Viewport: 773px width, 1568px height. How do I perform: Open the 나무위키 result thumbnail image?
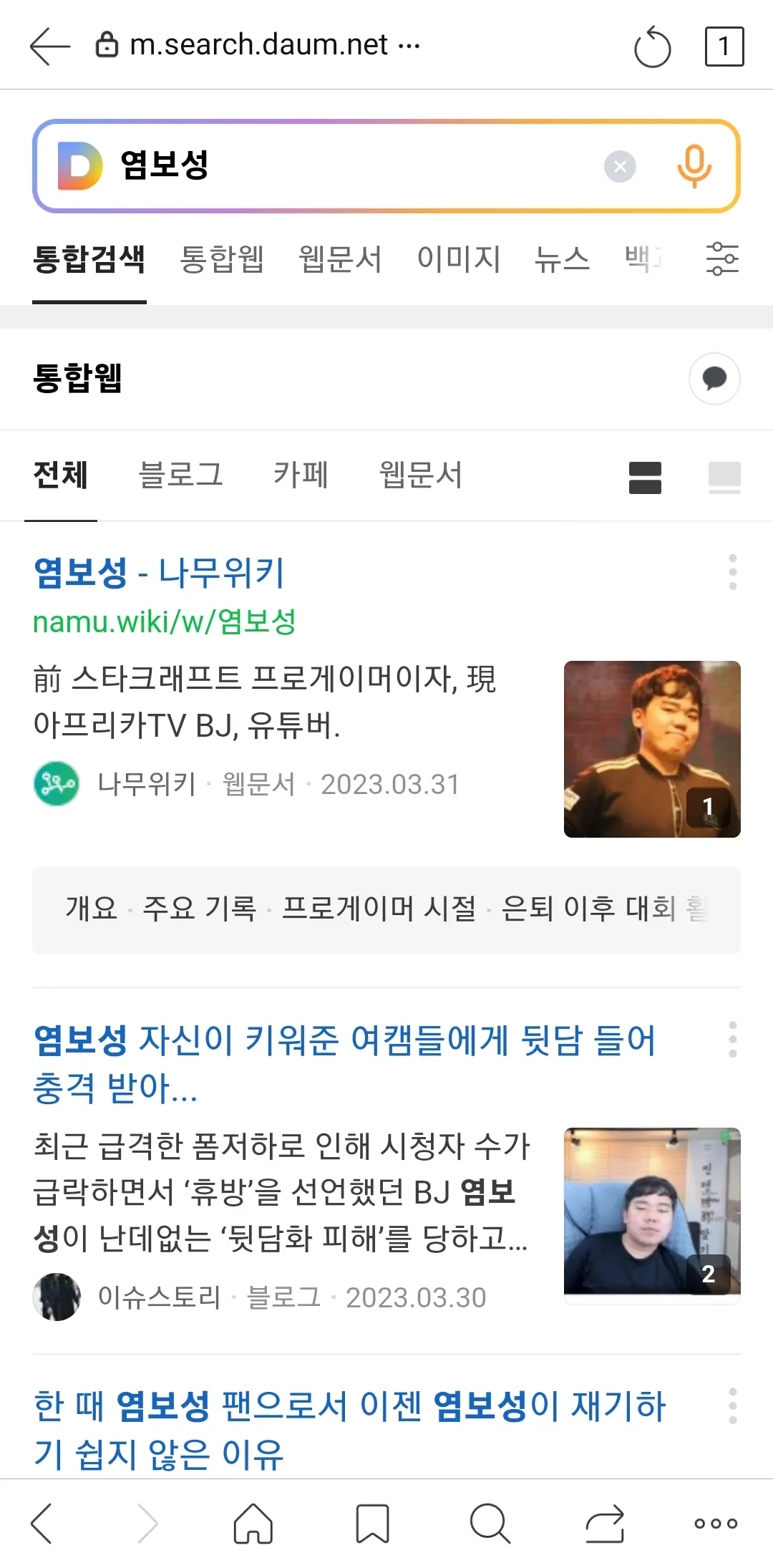[651, 749]
